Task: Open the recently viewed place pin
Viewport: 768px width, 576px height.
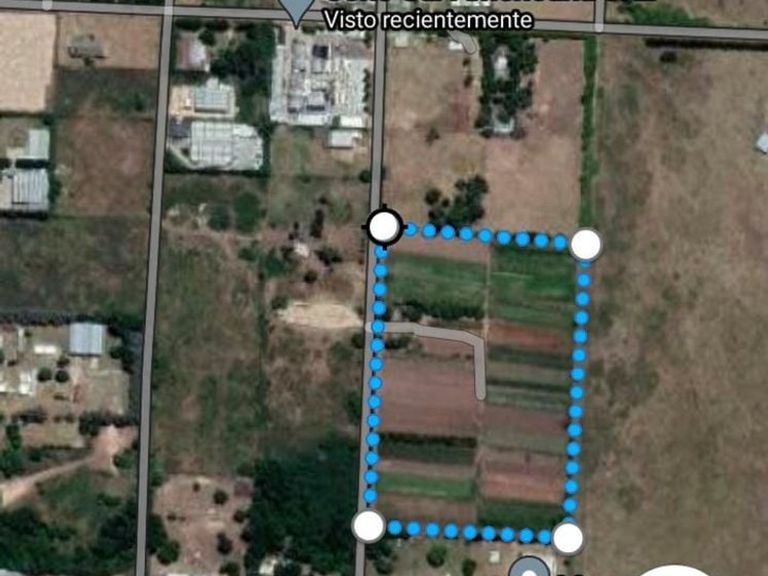Action: (x=294, y=9)
